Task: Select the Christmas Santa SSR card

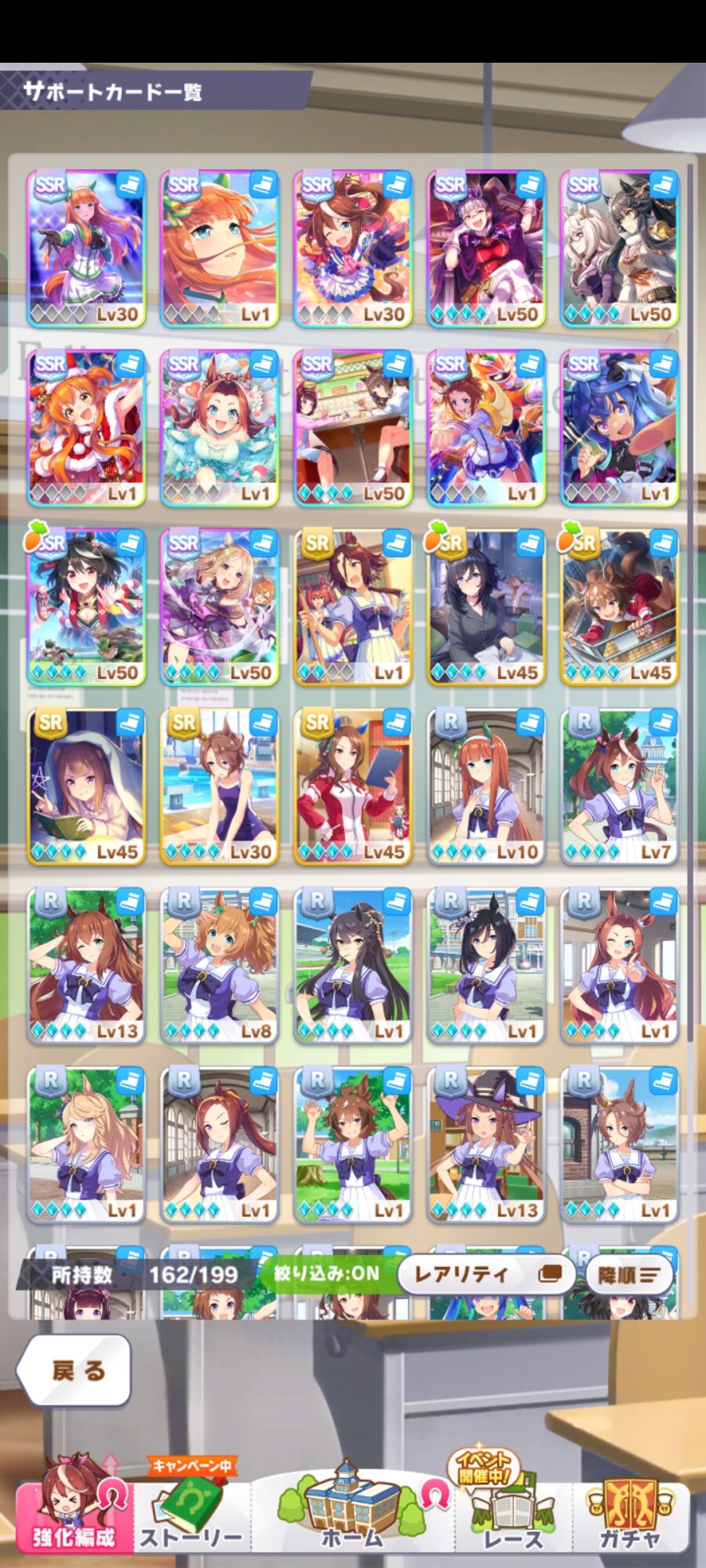Action: click(86, 428)
